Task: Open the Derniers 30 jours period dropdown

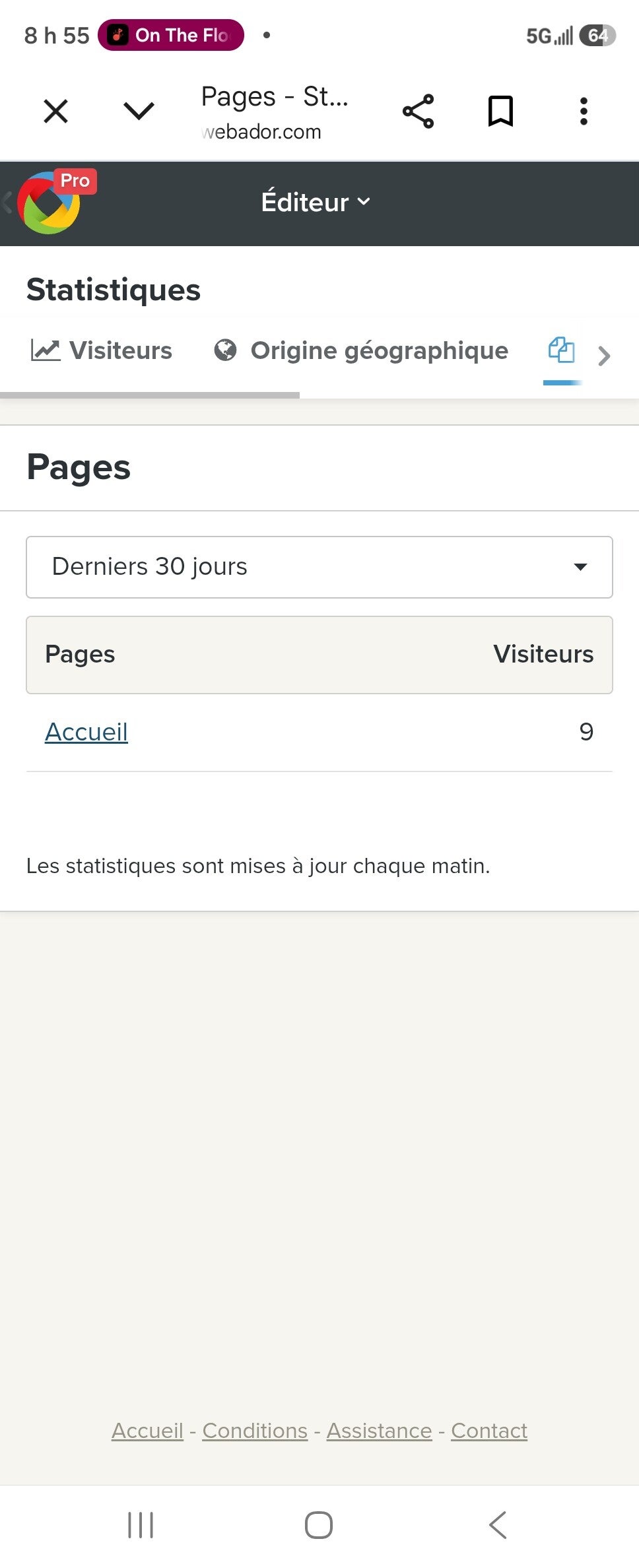Action: tap(319, 567)
